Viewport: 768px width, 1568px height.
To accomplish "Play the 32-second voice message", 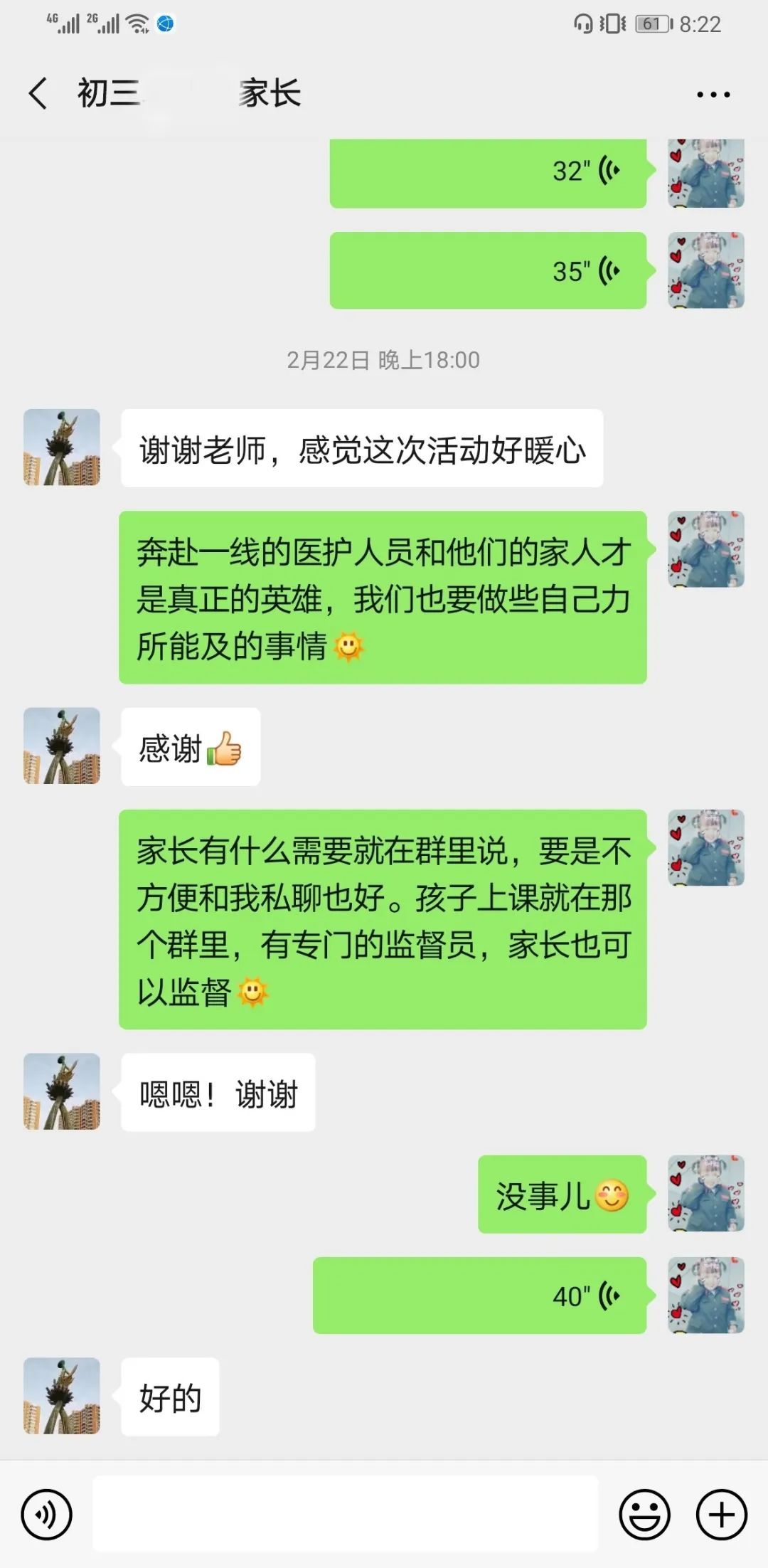I will (488, 172).
